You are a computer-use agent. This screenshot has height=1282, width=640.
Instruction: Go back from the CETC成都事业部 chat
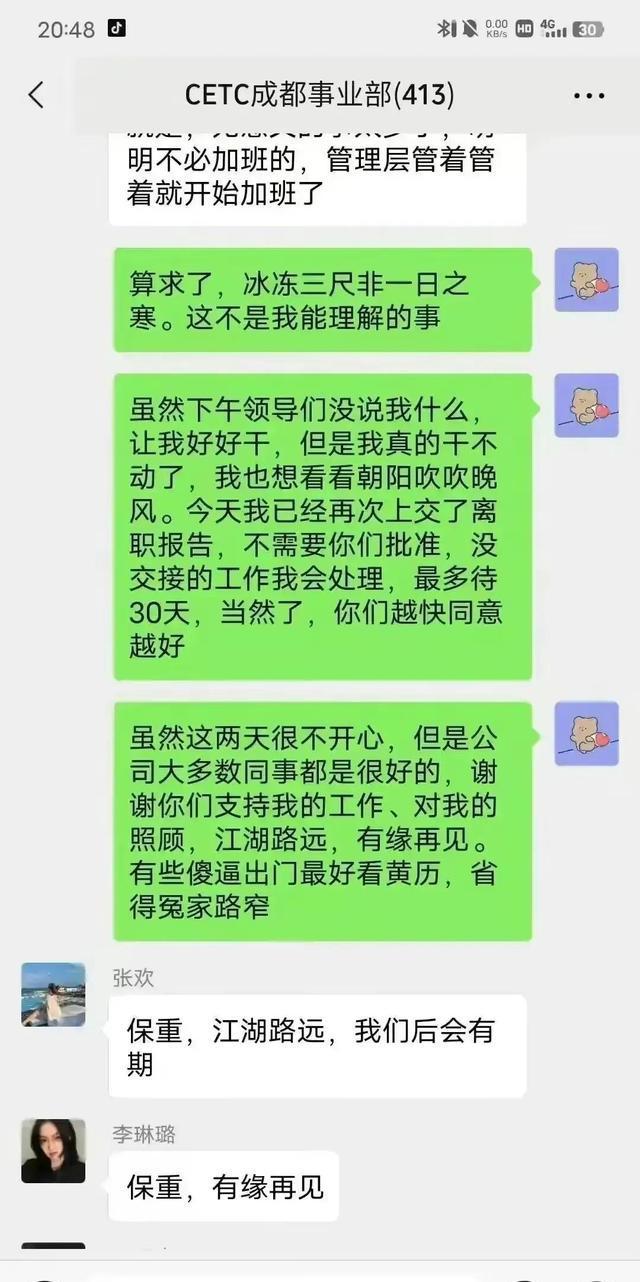[36, 95]
